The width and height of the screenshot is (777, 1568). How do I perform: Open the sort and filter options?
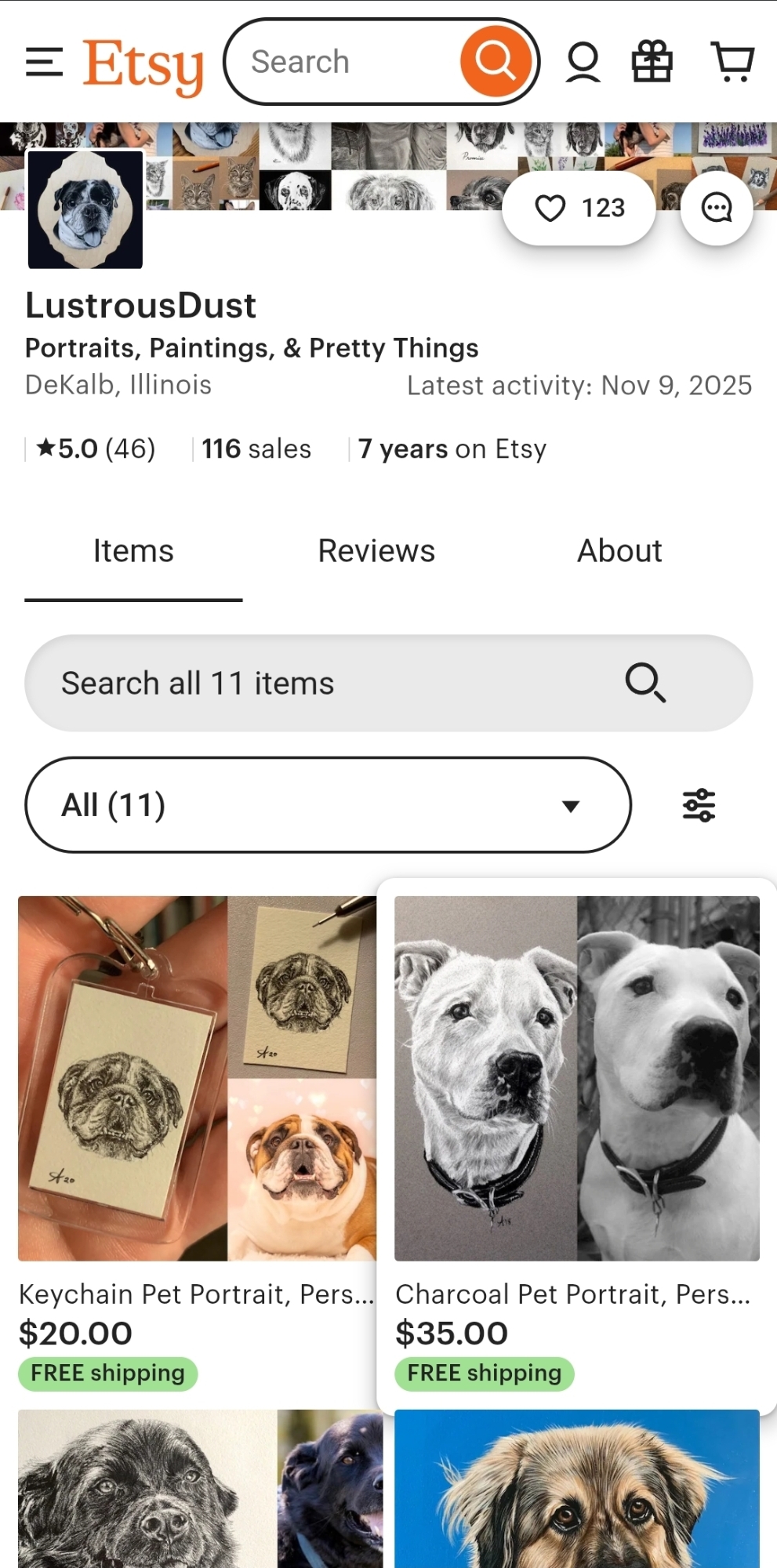(x=699, y=805)
